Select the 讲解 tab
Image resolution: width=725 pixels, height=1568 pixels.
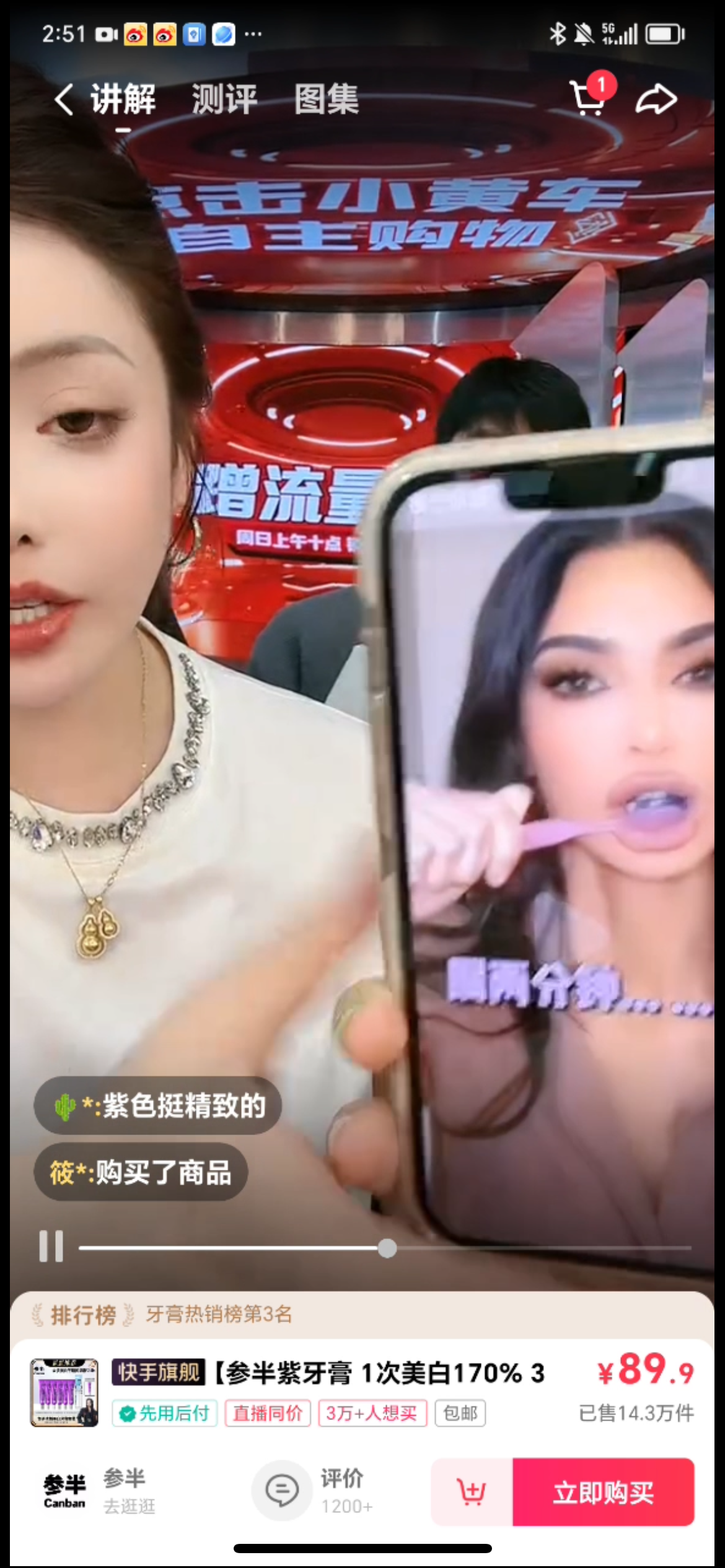coord(123,99)
